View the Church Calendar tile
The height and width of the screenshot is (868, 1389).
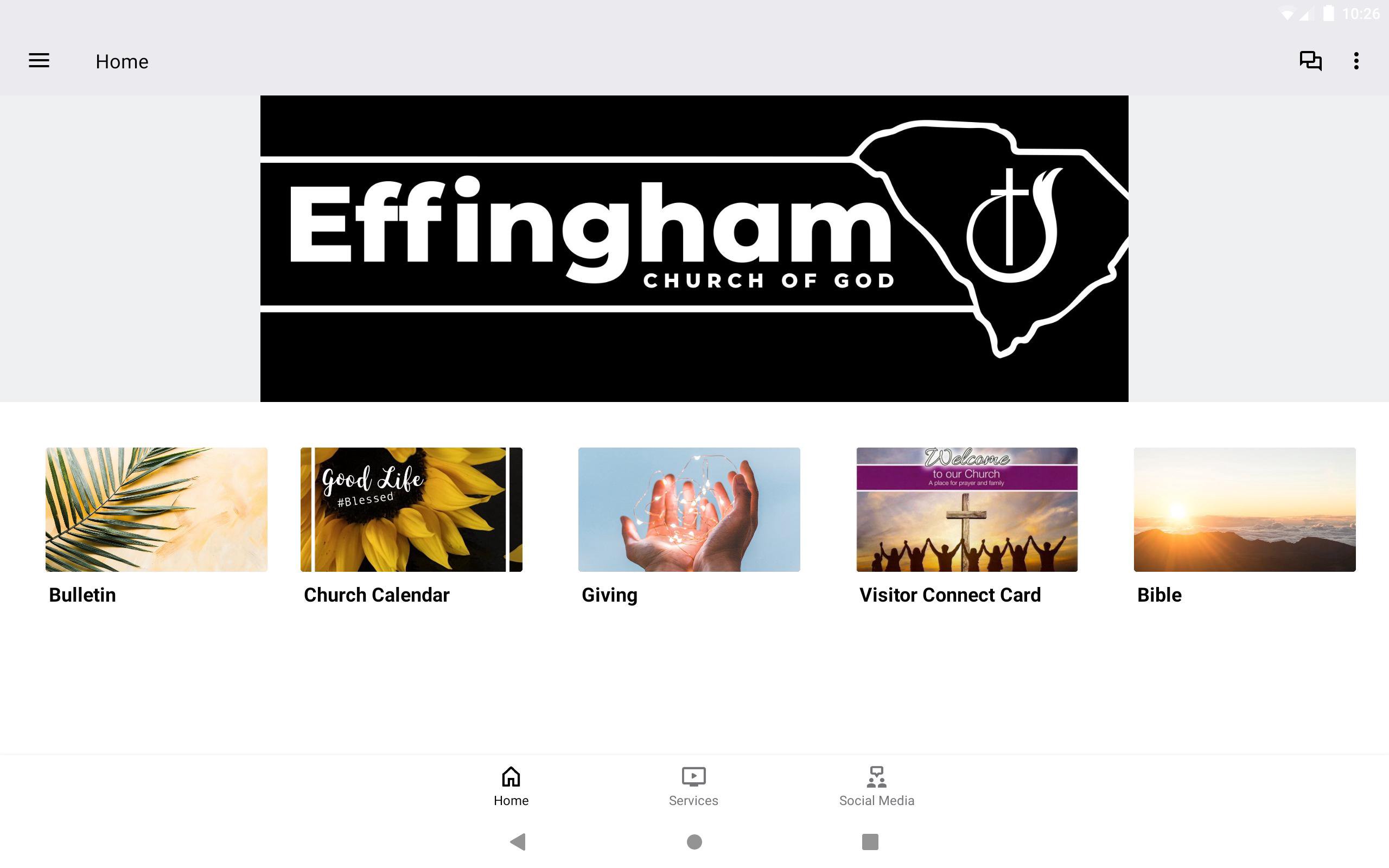pos(411,510)
